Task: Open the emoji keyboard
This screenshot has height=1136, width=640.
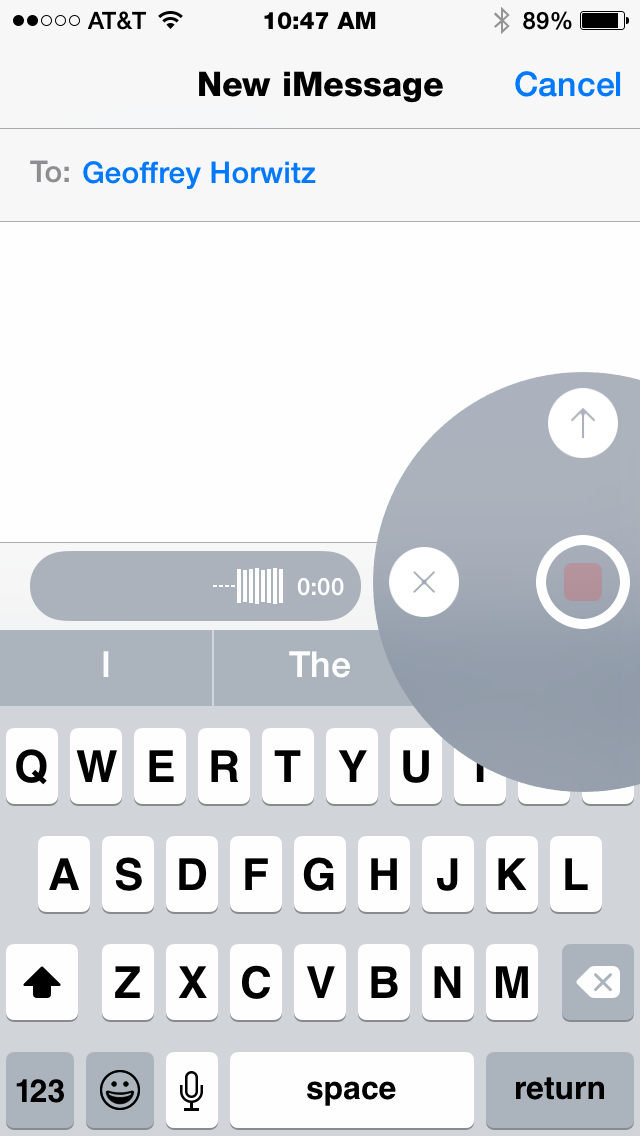Action: pyautogui.click(x=120, y=1090)
